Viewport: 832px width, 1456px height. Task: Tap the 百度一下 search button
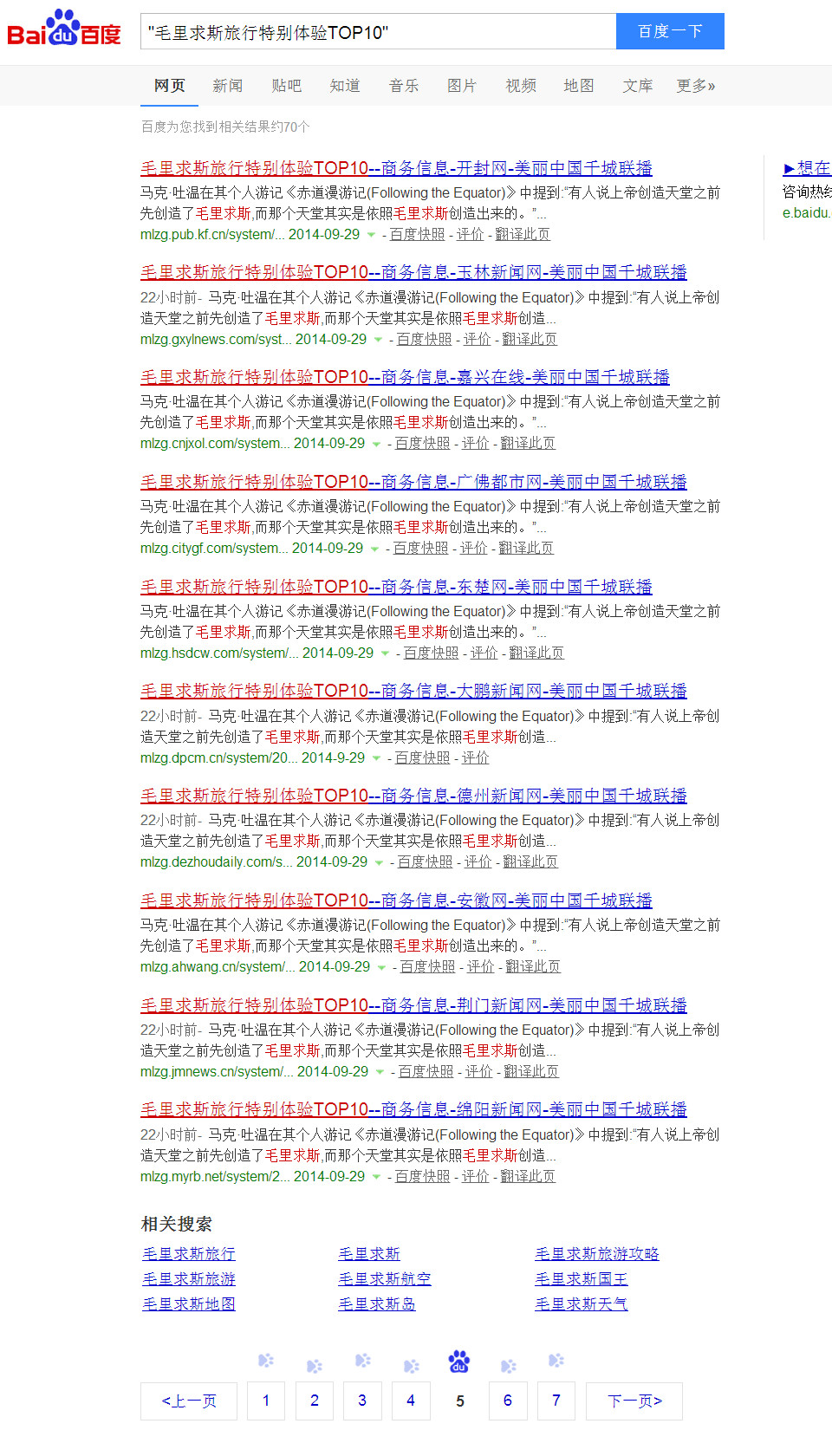670,32
